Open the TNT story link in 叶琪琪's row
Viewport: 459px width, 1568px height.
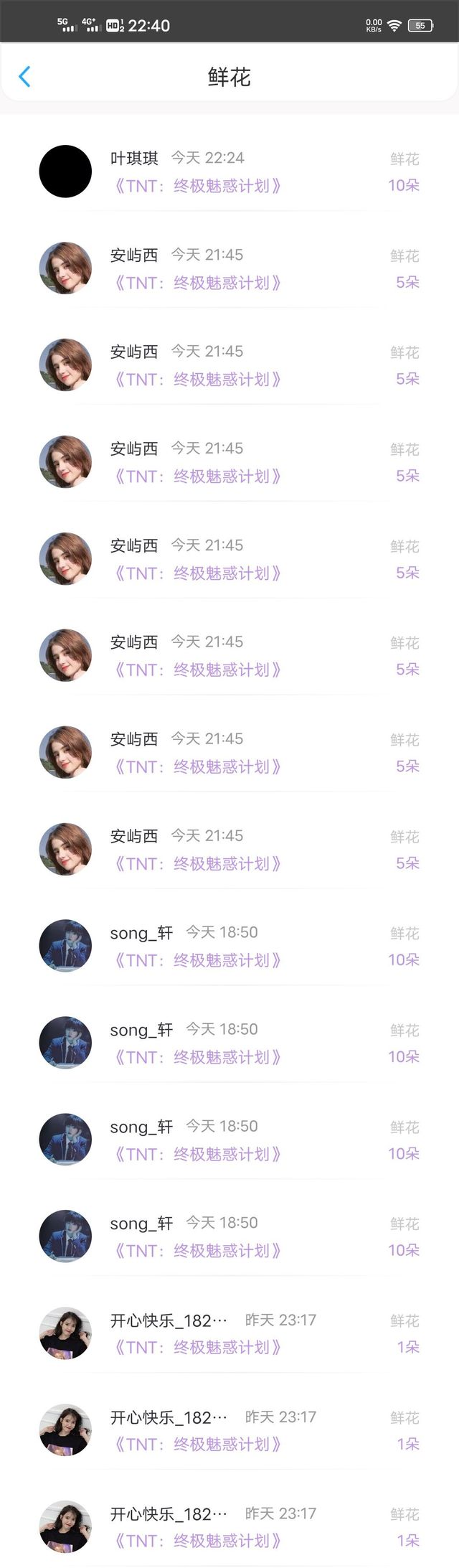tap(197, 186)
